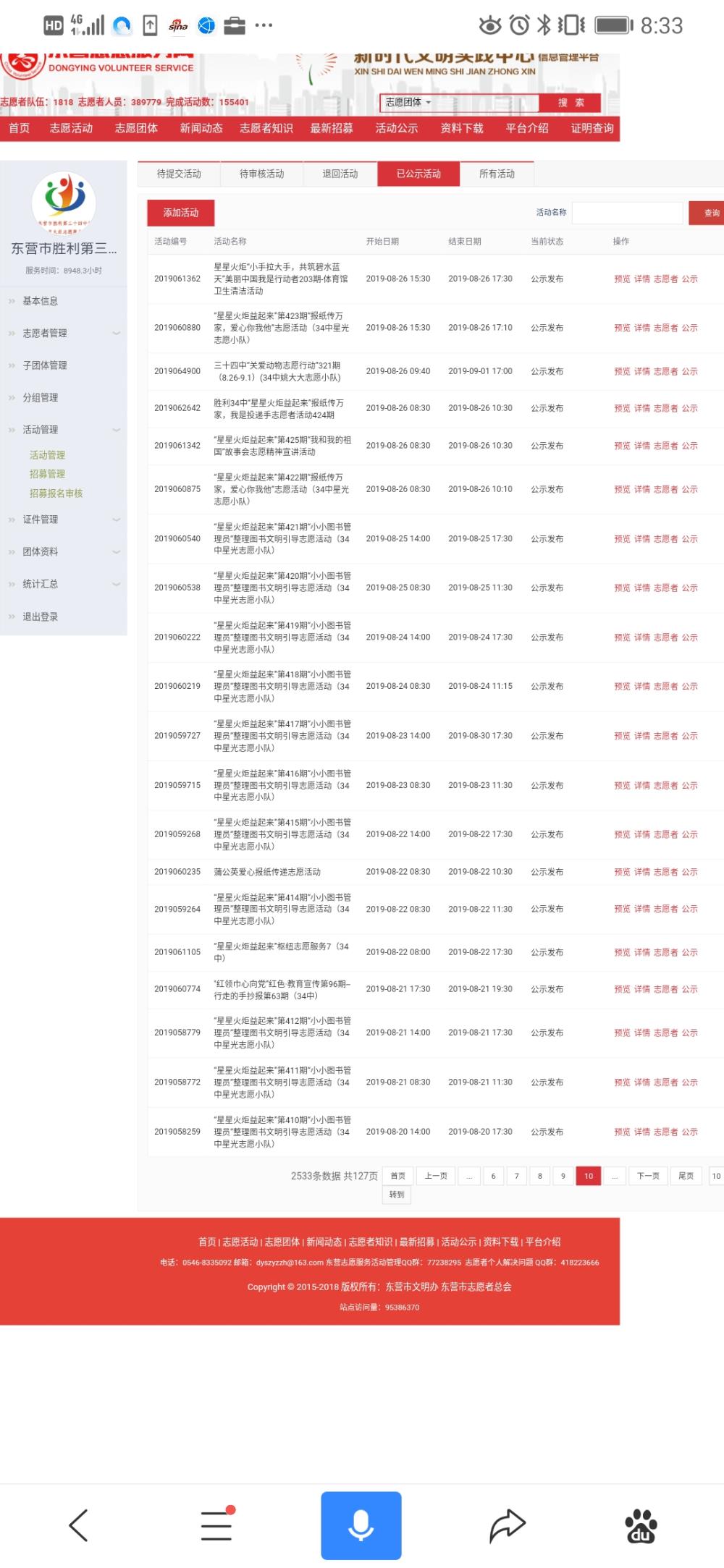Expand 志愿者管理 in the sidebar
This screenshot has height=1568, width=724.
(64, 333)
